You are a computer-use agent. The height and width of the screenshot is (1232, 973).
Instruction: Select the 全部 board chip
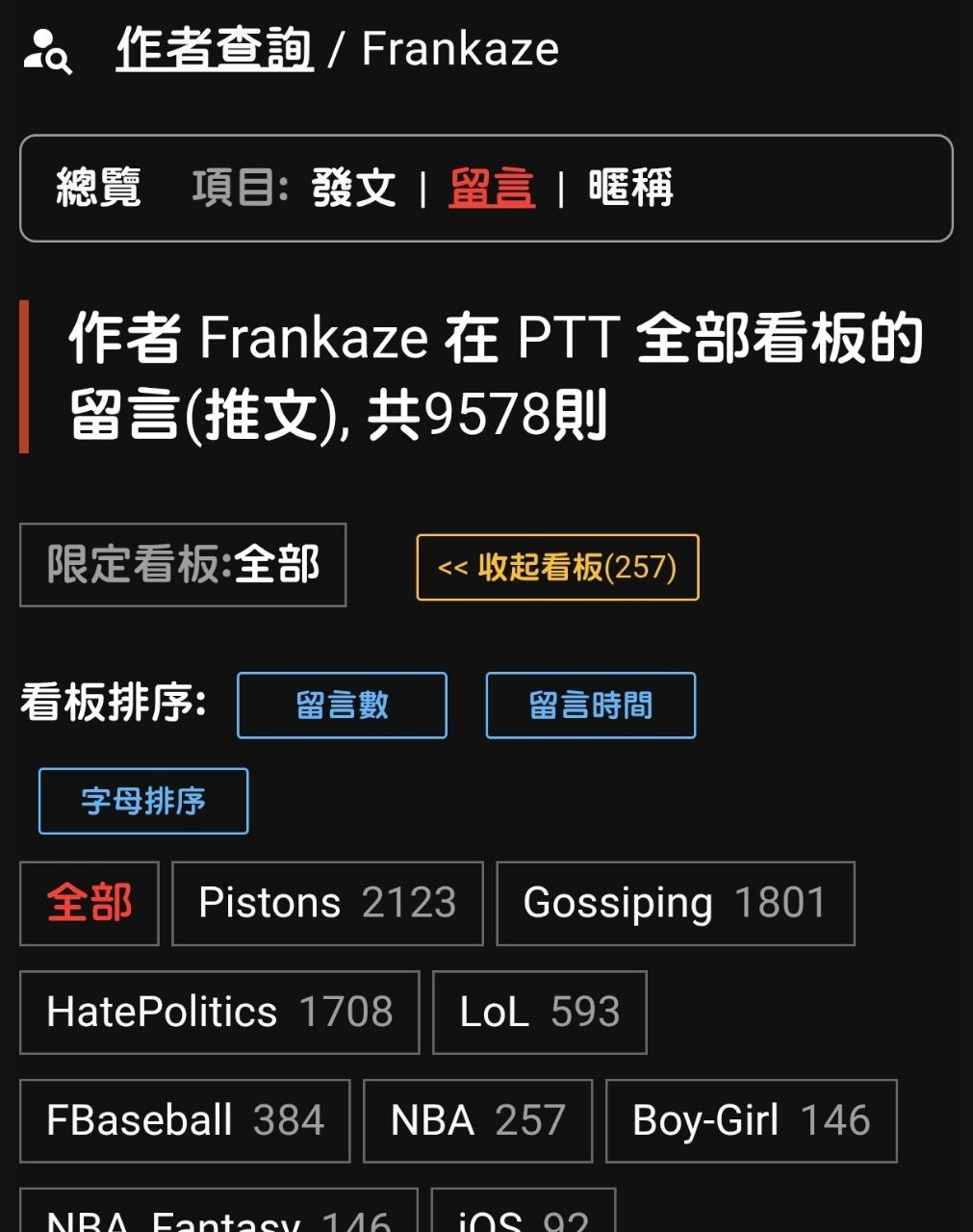pyautogui.click(x=90, y=904)
